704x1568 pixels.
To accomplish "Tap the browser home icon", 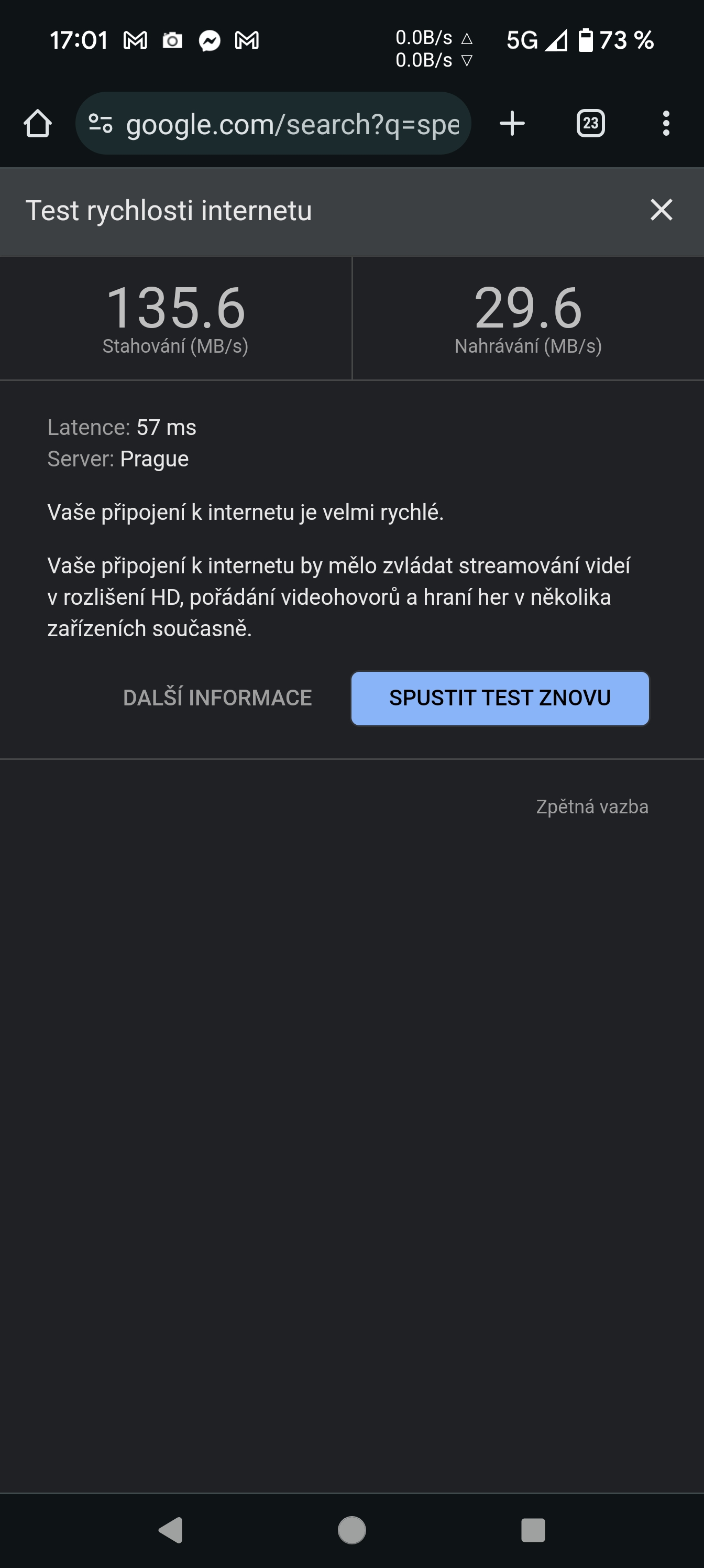I will click(x=38, y=124).
